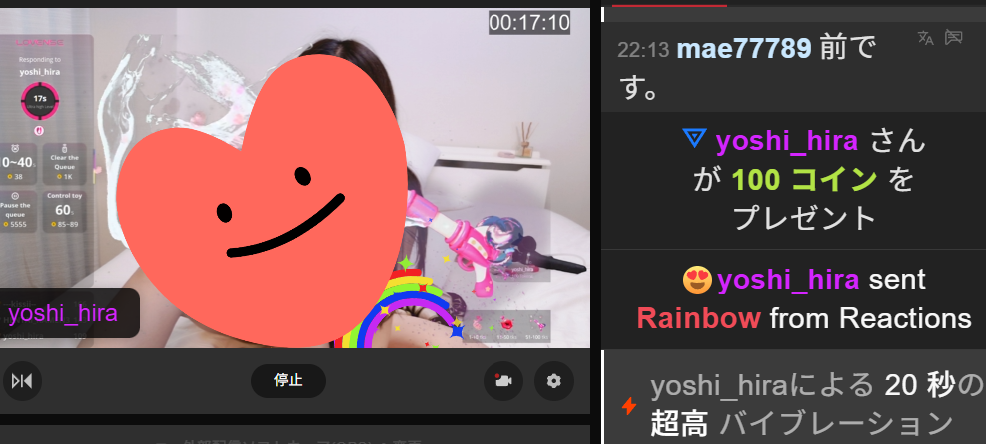
Task: Open yoshi_hira's profile from the coin gift message
Action: point(787,141)
